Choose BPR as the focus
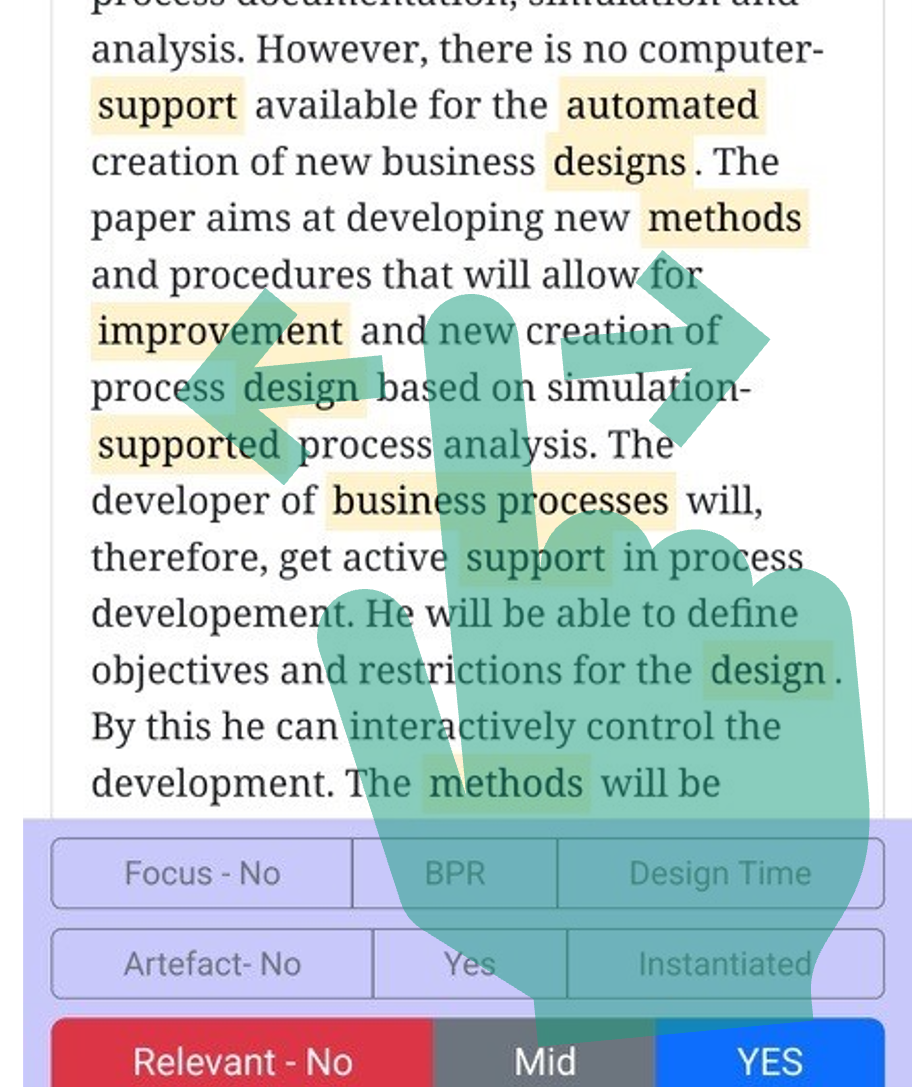Viewport: 912px width, 1090px height. 455,873
